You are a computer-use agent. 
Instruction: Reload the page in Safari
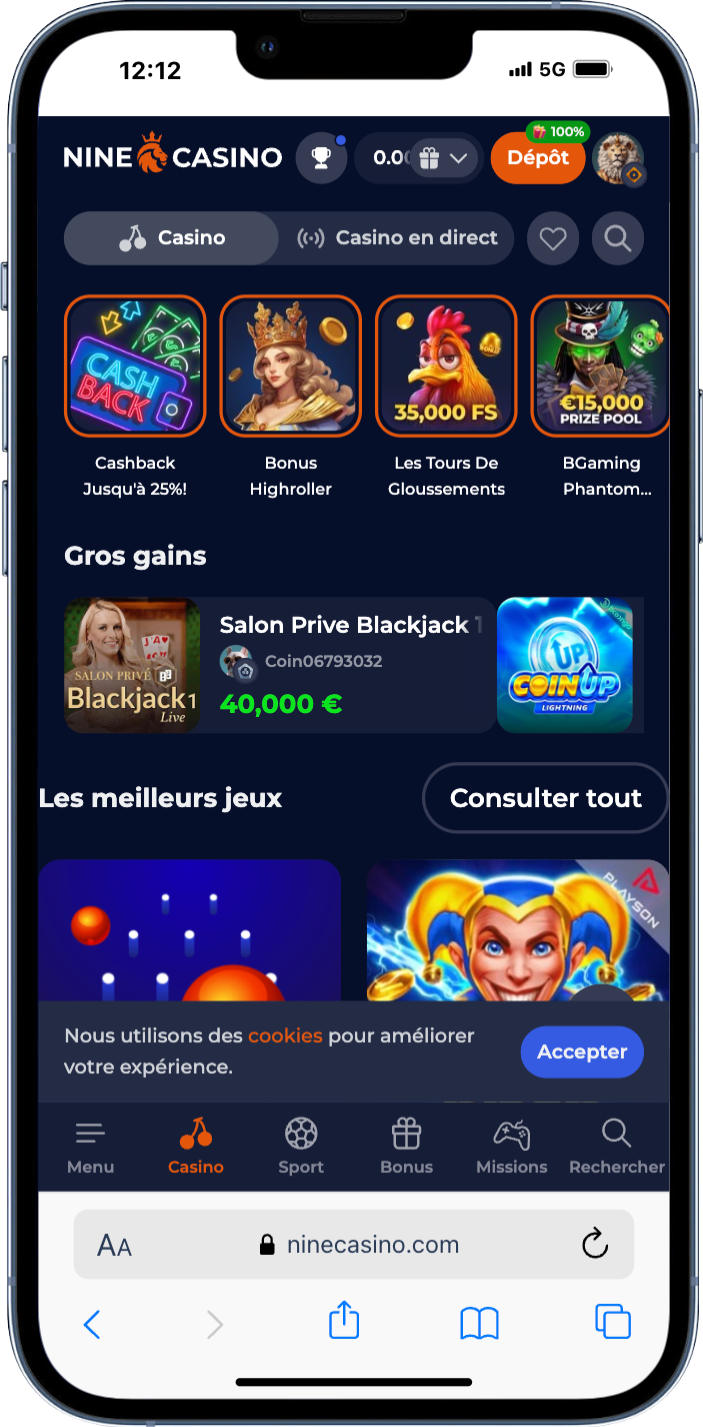click(x=594, y=1244)
